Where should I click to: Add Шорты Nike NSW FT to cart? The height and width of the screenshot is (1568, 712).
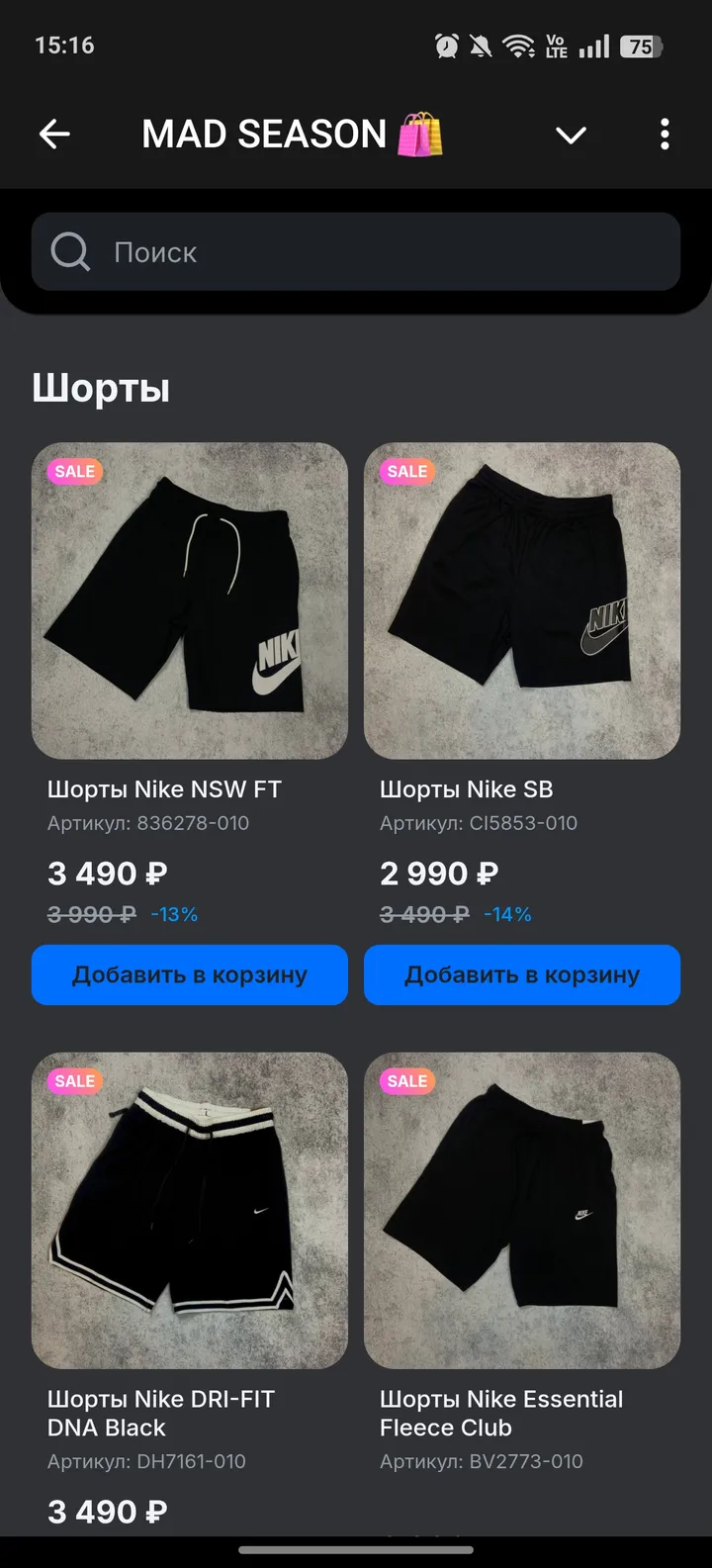click(x=190, y=975)
